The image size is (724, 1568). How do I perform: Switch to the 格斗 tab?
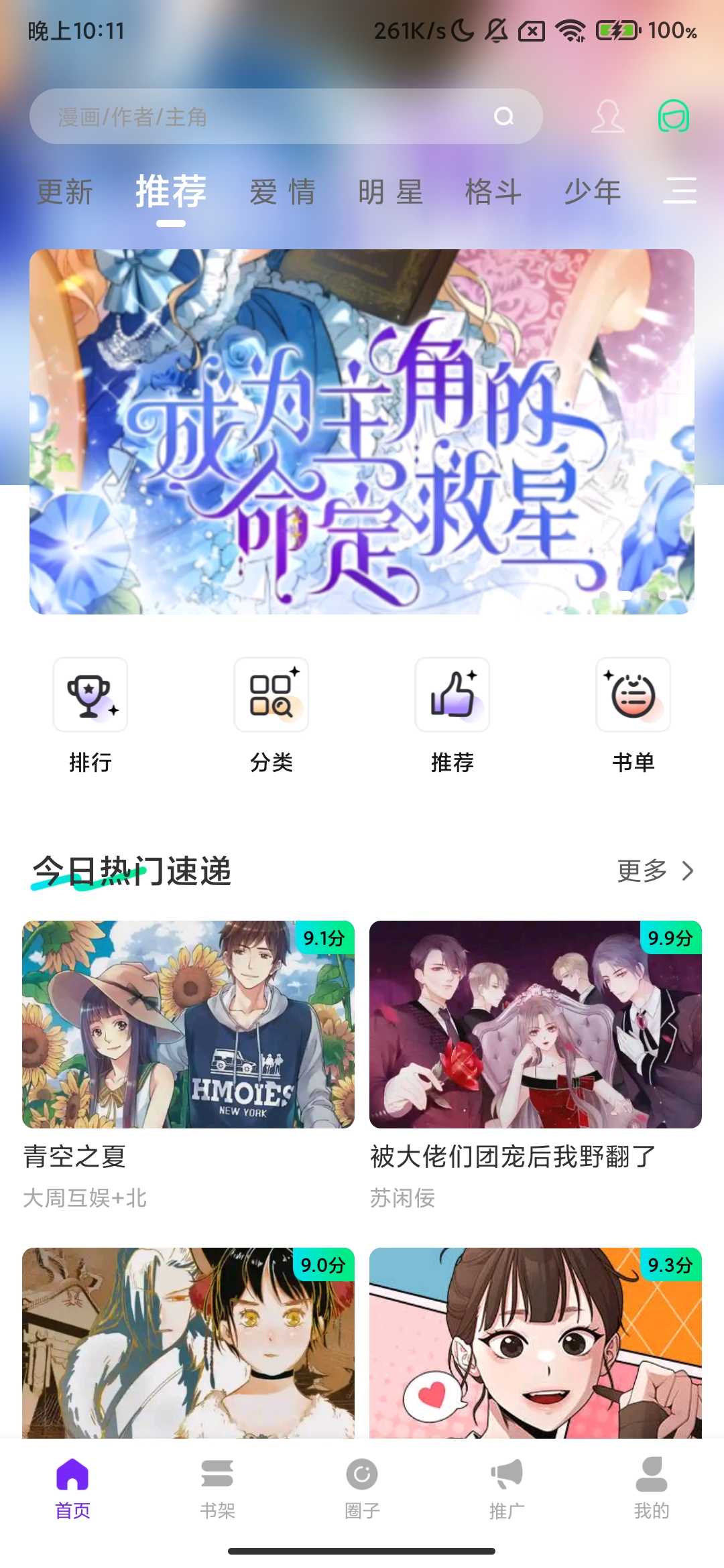493,192
